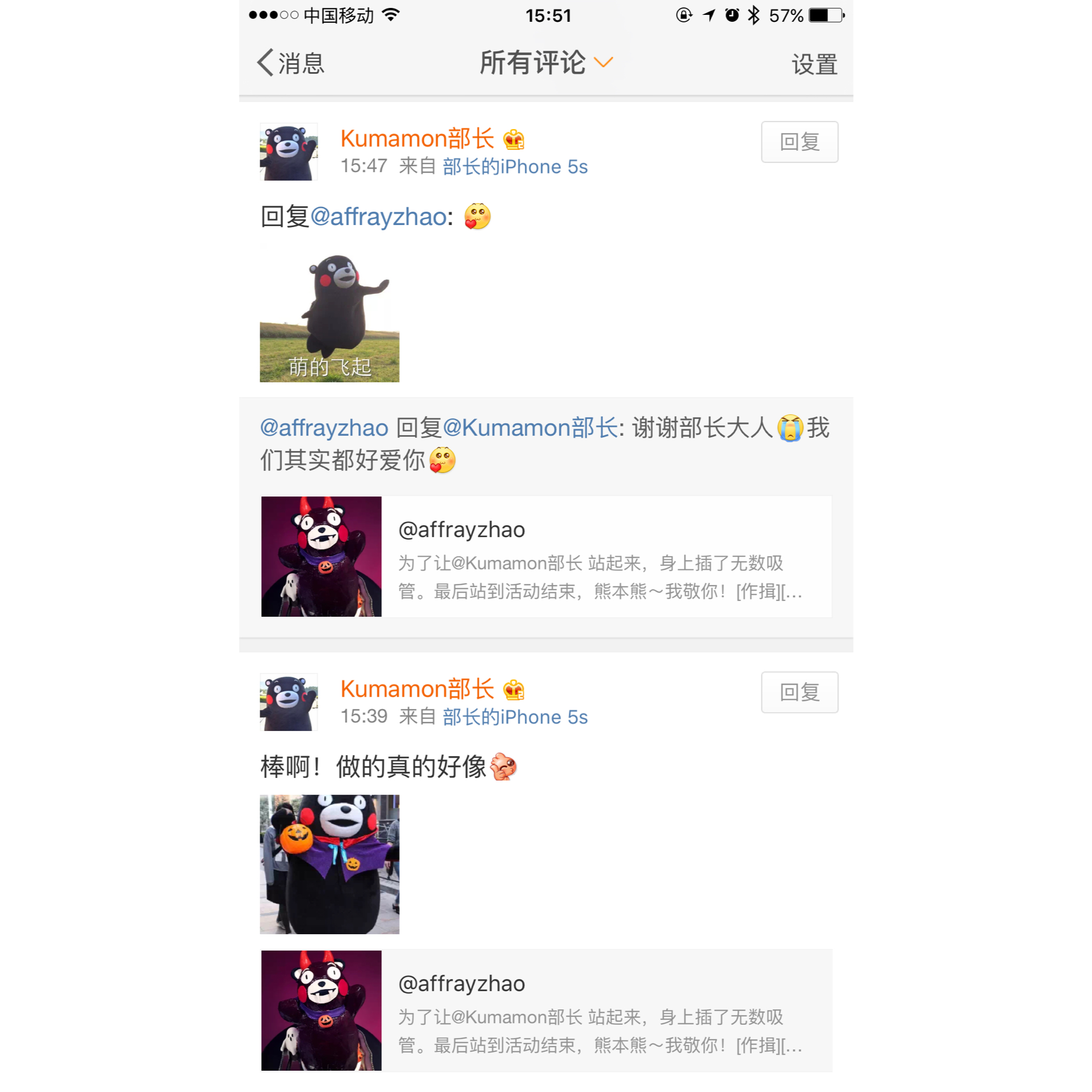
Task: Open 设置 in the top bar
Action: [813, 65]
